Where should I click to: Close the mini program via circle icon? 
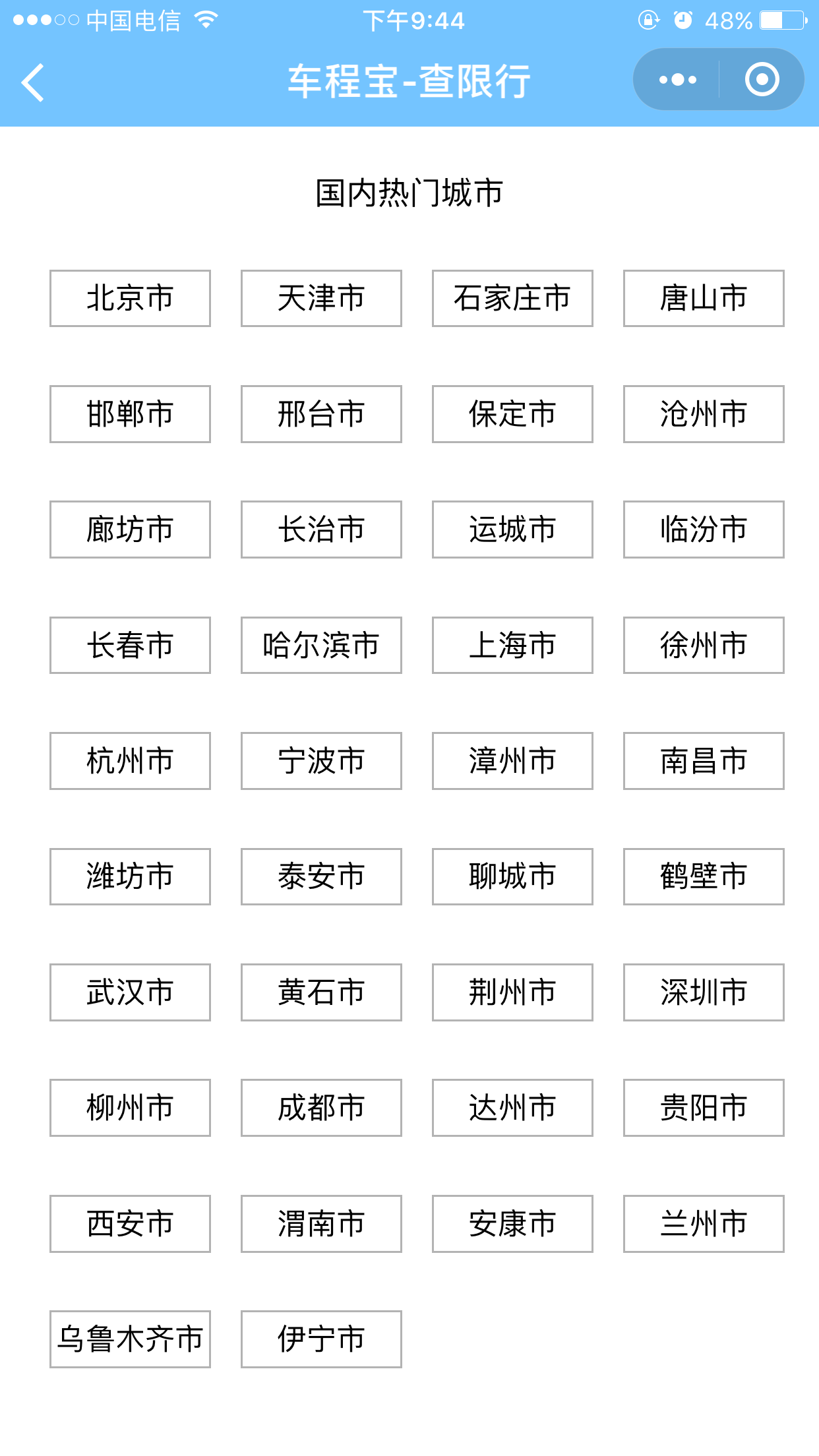(762, 80)
